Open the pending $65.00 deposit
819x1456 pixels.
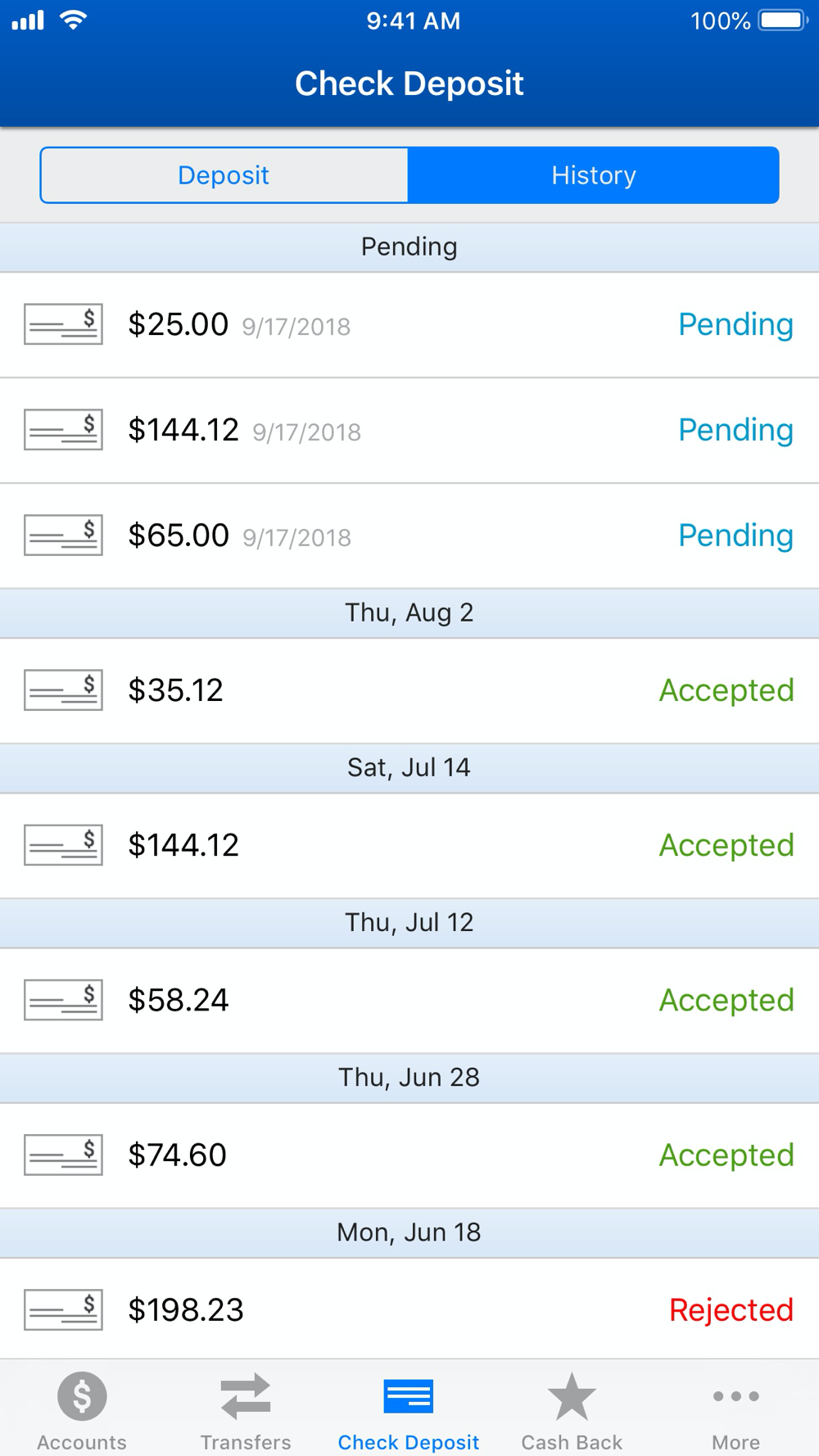coord(409,536)
